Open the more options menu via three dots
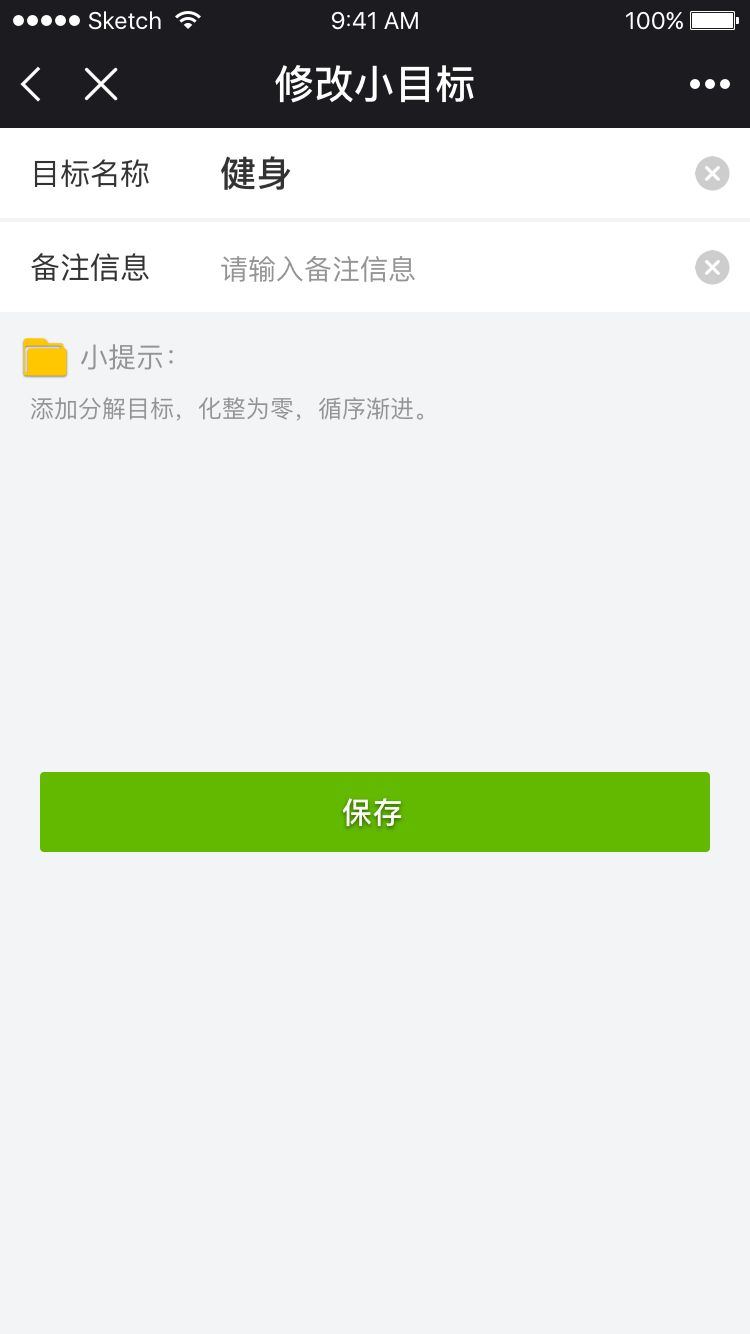The image size is (750, 1334). (710, 84)
